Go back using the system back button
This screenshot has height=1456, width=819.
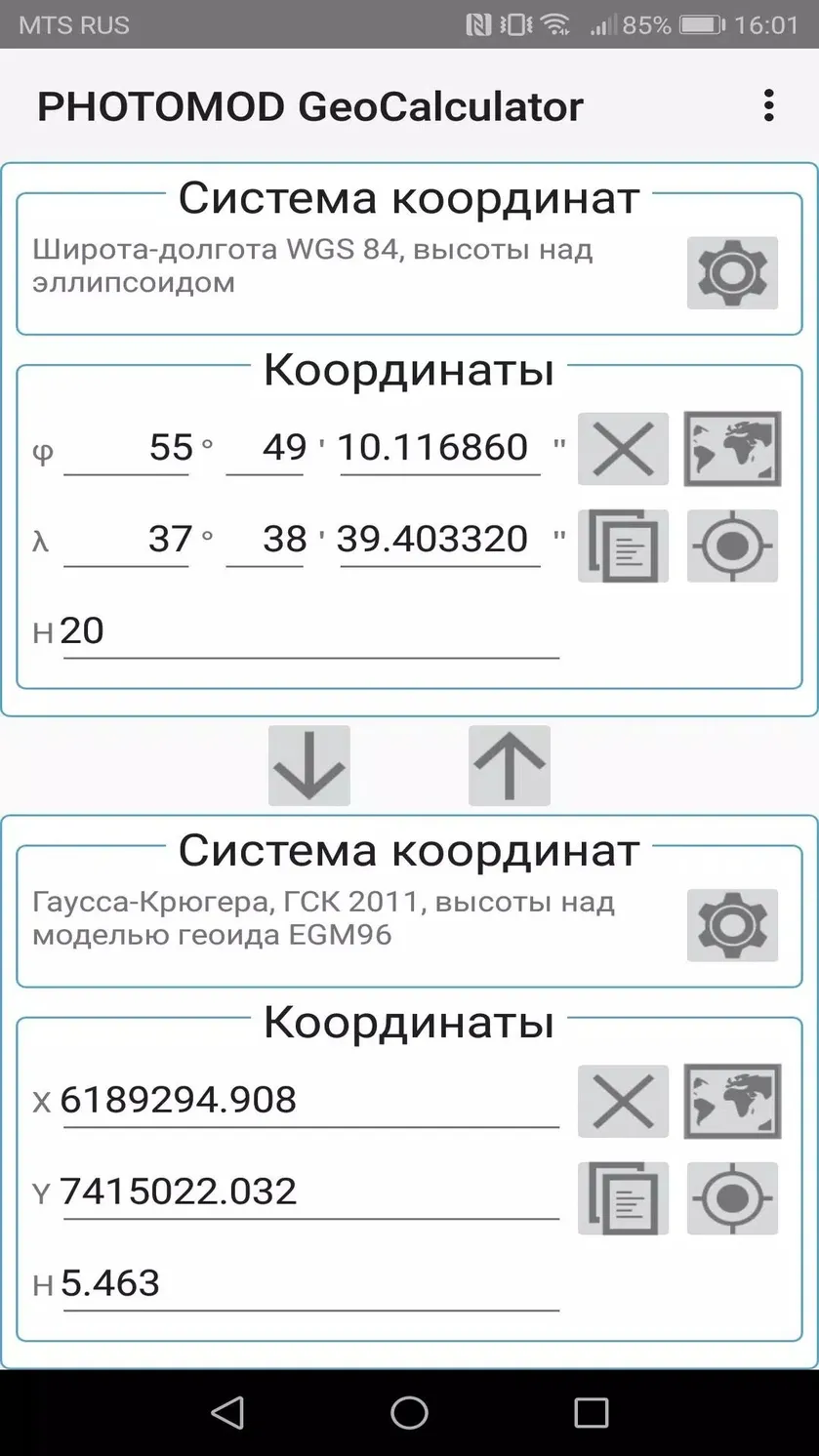coord(227,1412)
